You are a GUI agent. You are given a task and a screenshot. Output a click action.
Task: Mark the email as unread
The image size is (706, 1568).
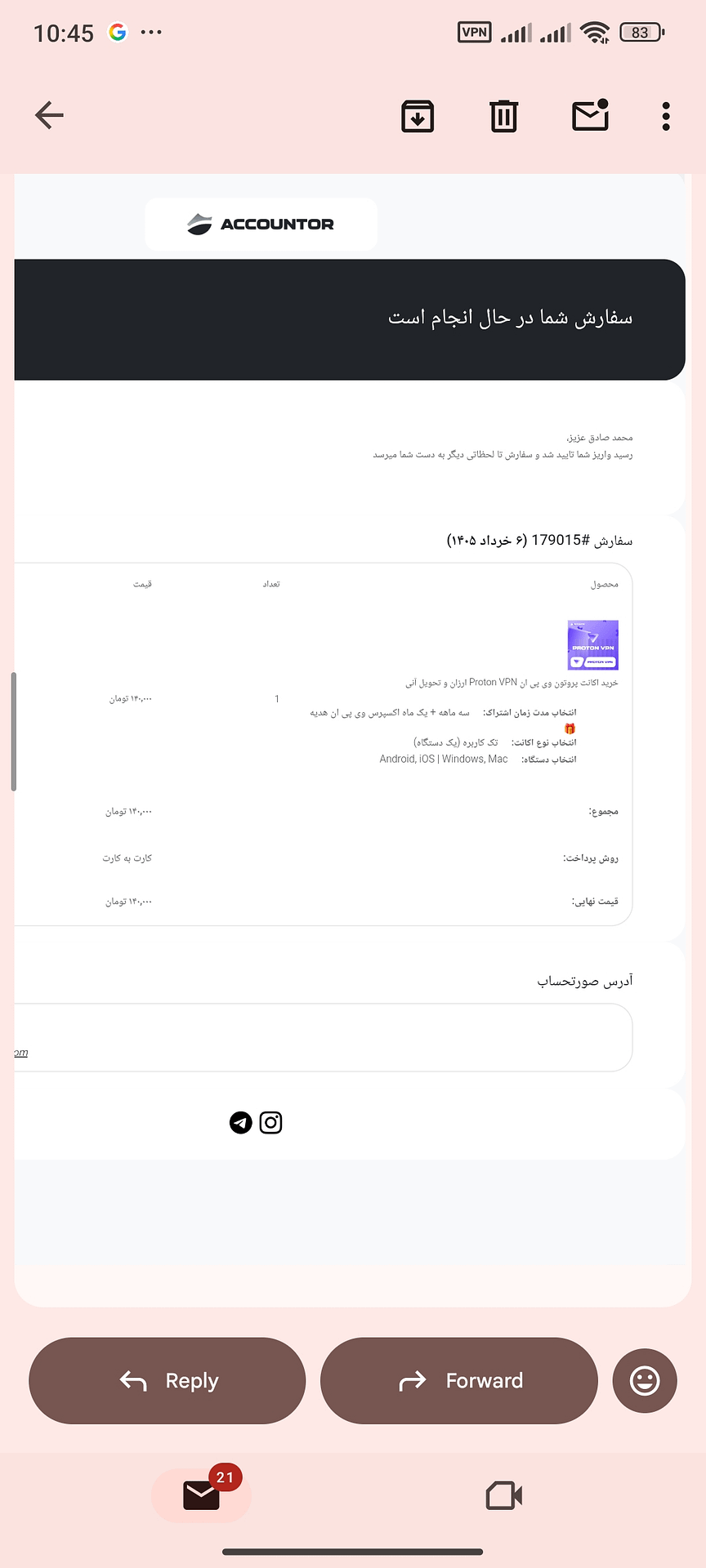[x=591, y=115]
